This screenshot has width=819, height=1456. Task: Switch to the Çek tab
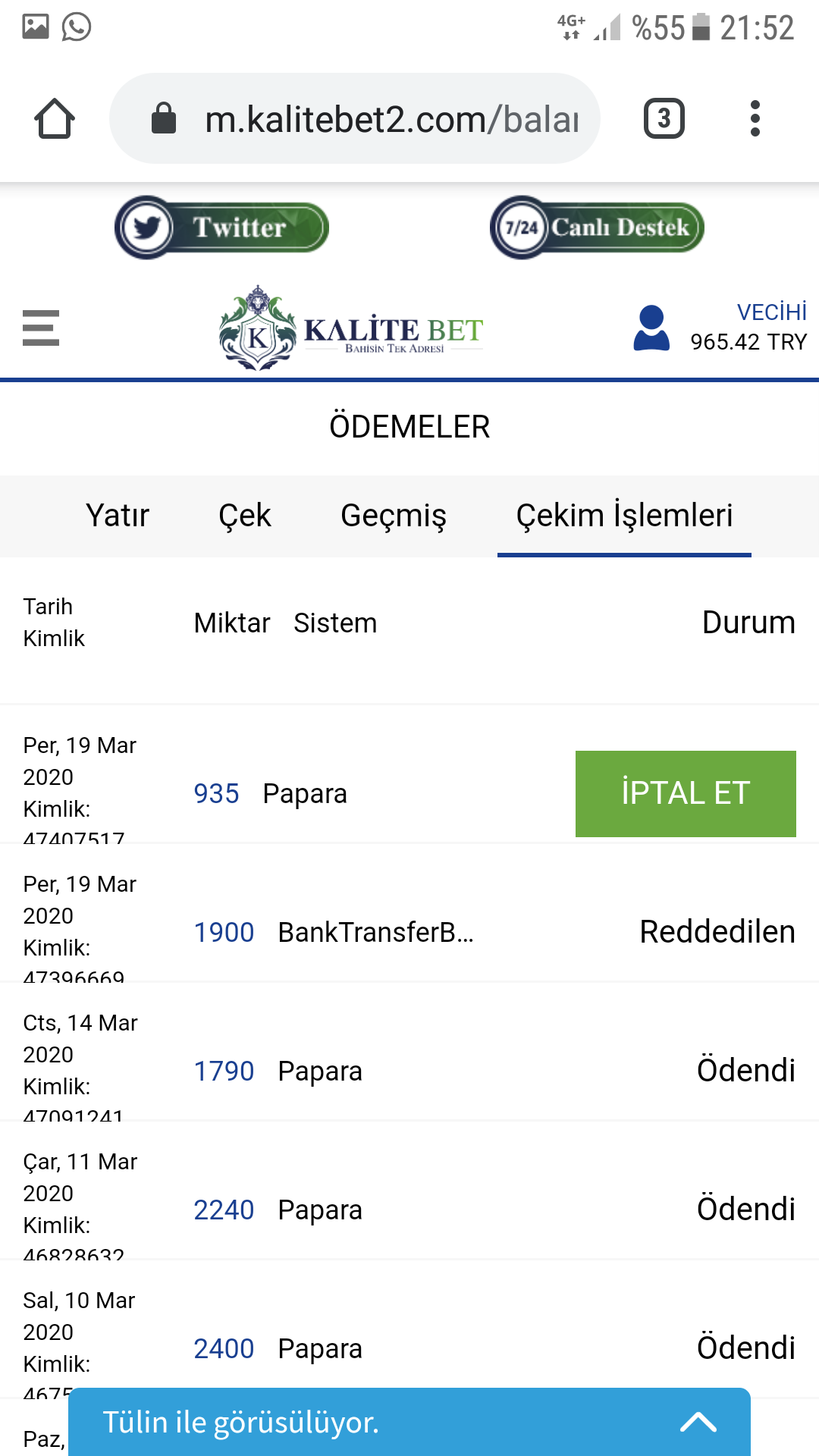pos(245,516)
